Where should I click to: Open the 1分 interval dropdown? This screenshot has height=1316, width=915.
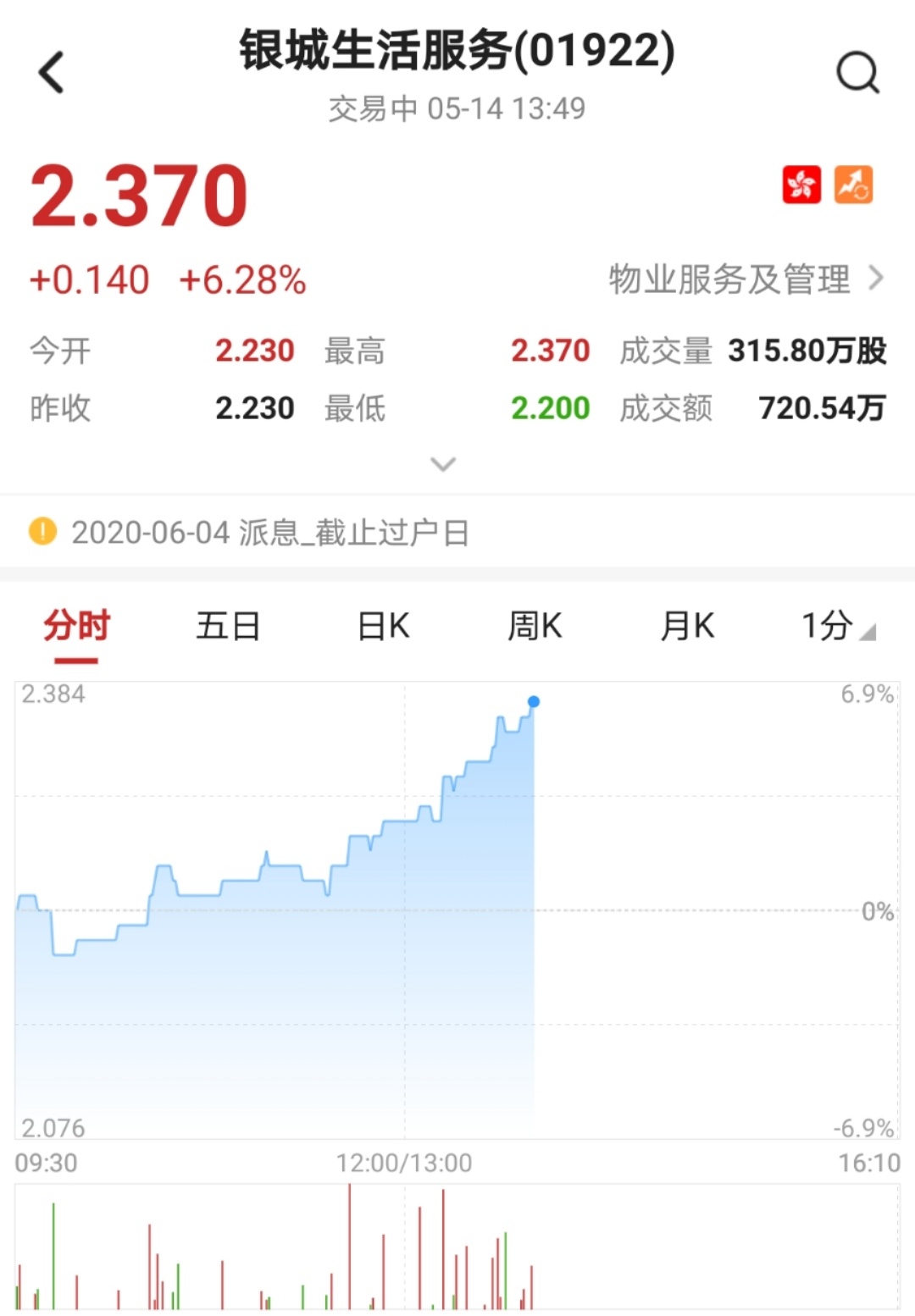pos(837,627)
